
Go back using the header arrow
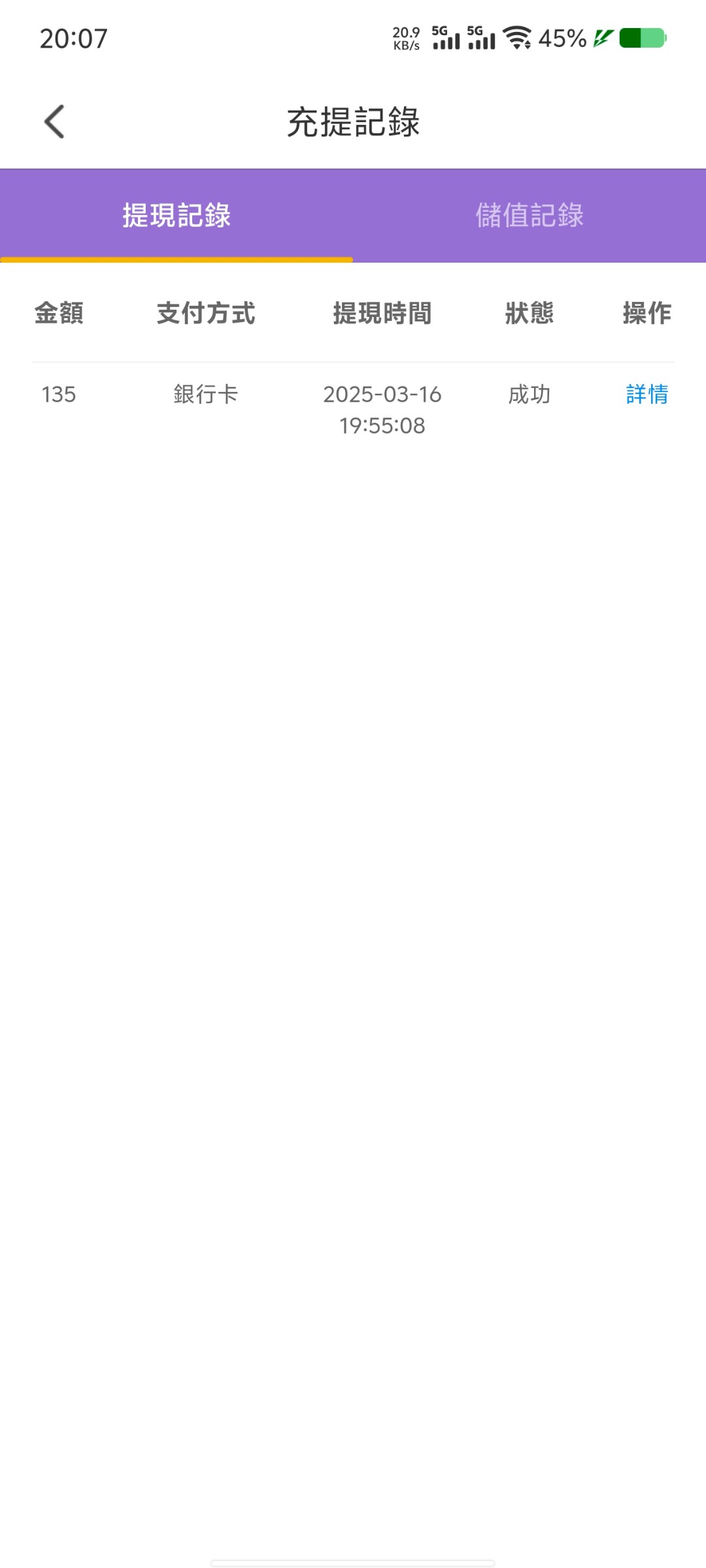tap(55, 122)
